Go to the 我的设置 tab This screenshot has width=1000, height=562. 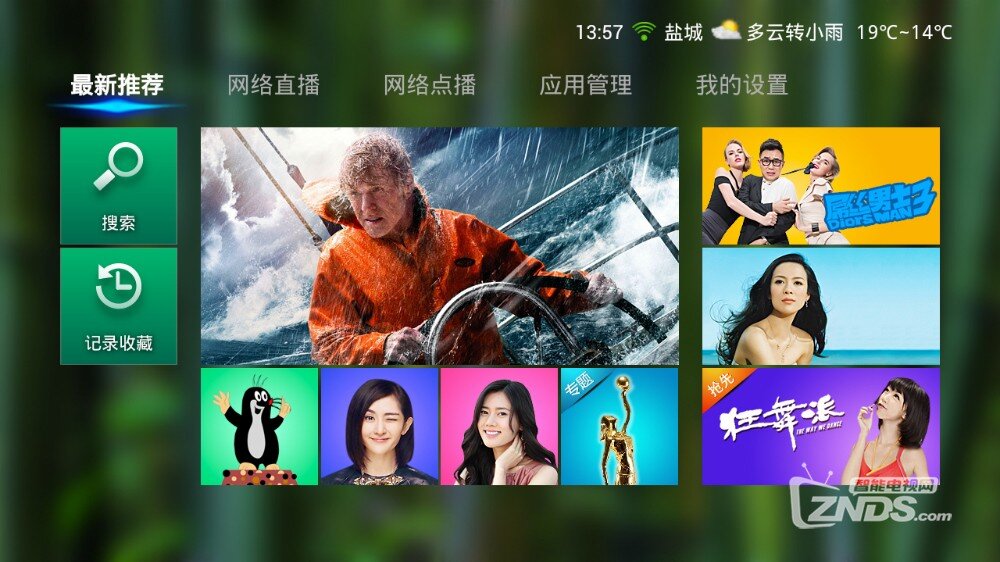point(741,86)
